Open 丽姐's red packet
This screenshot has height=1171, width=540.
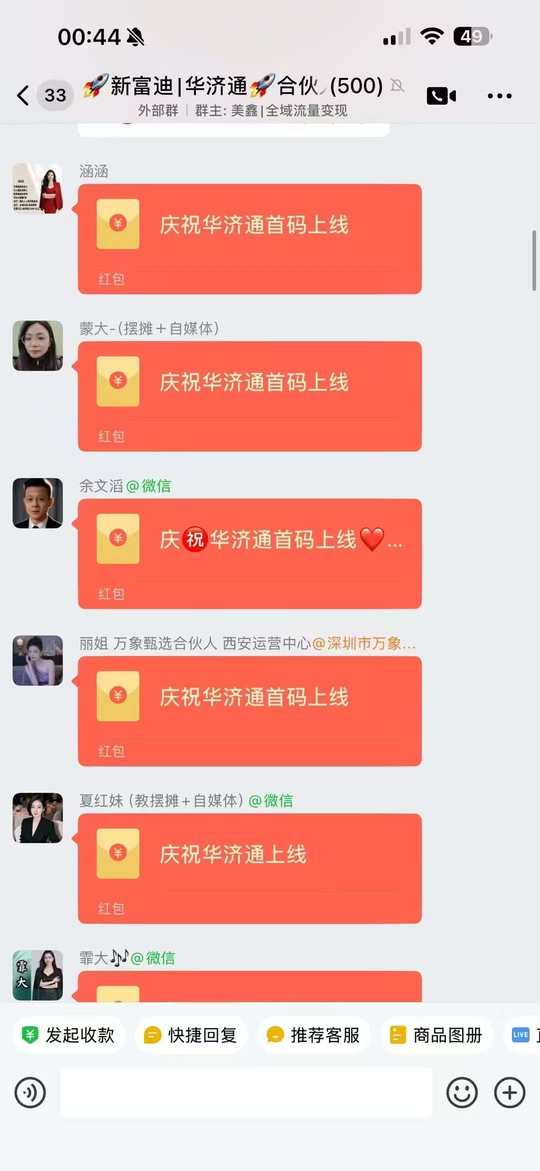[249, 712]
